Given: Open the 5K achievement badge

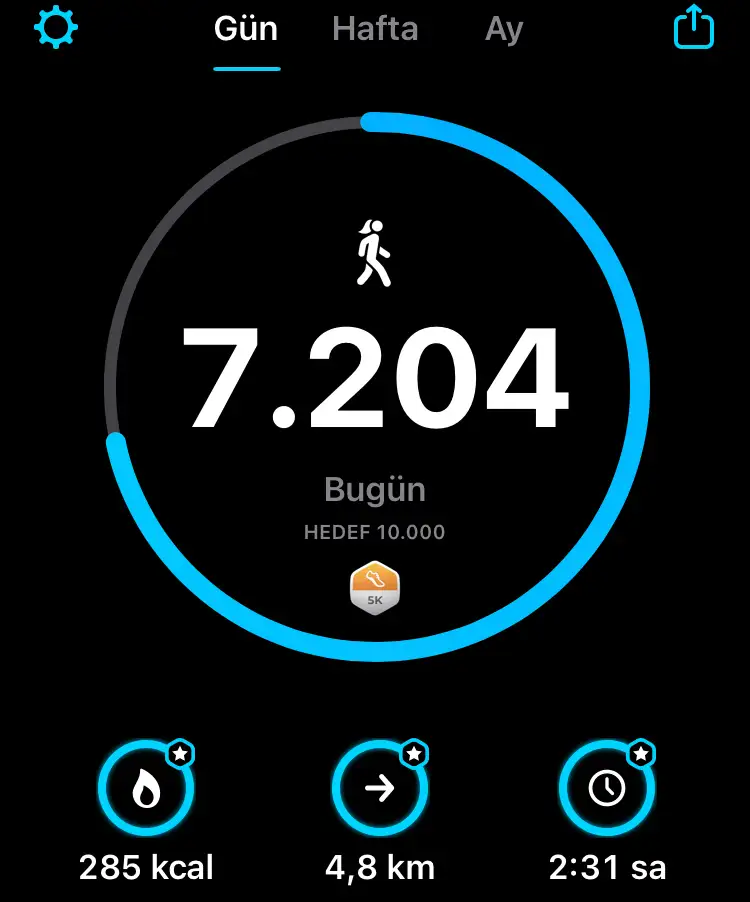Looking at the screenshot, I should [x=375, y=588].
